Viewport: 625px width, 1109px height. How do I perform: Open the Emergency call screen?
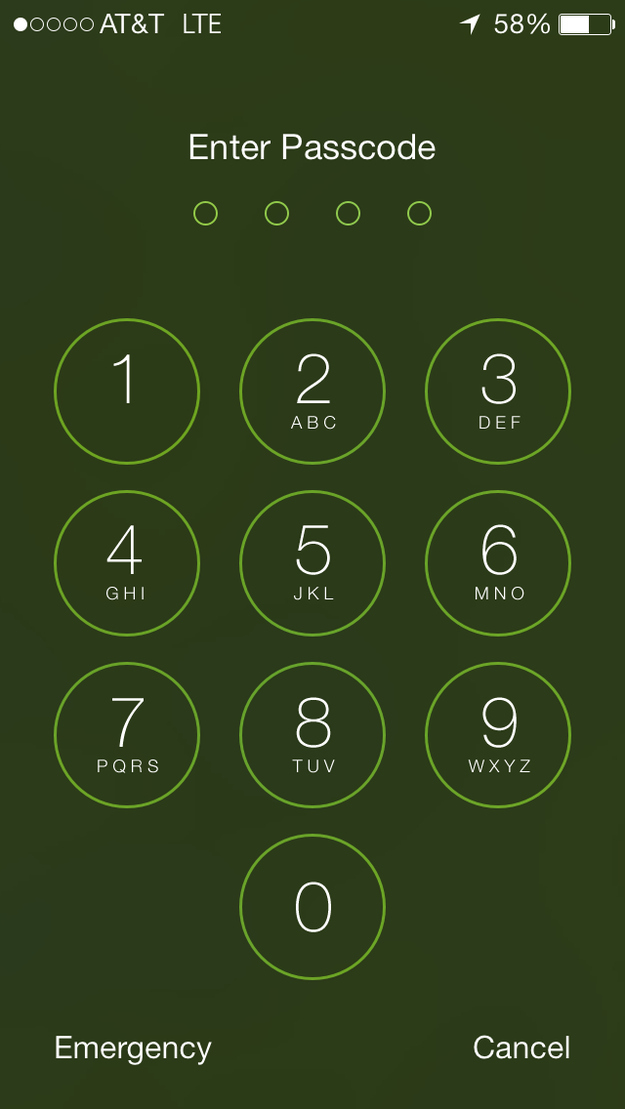pos(133,1049)
